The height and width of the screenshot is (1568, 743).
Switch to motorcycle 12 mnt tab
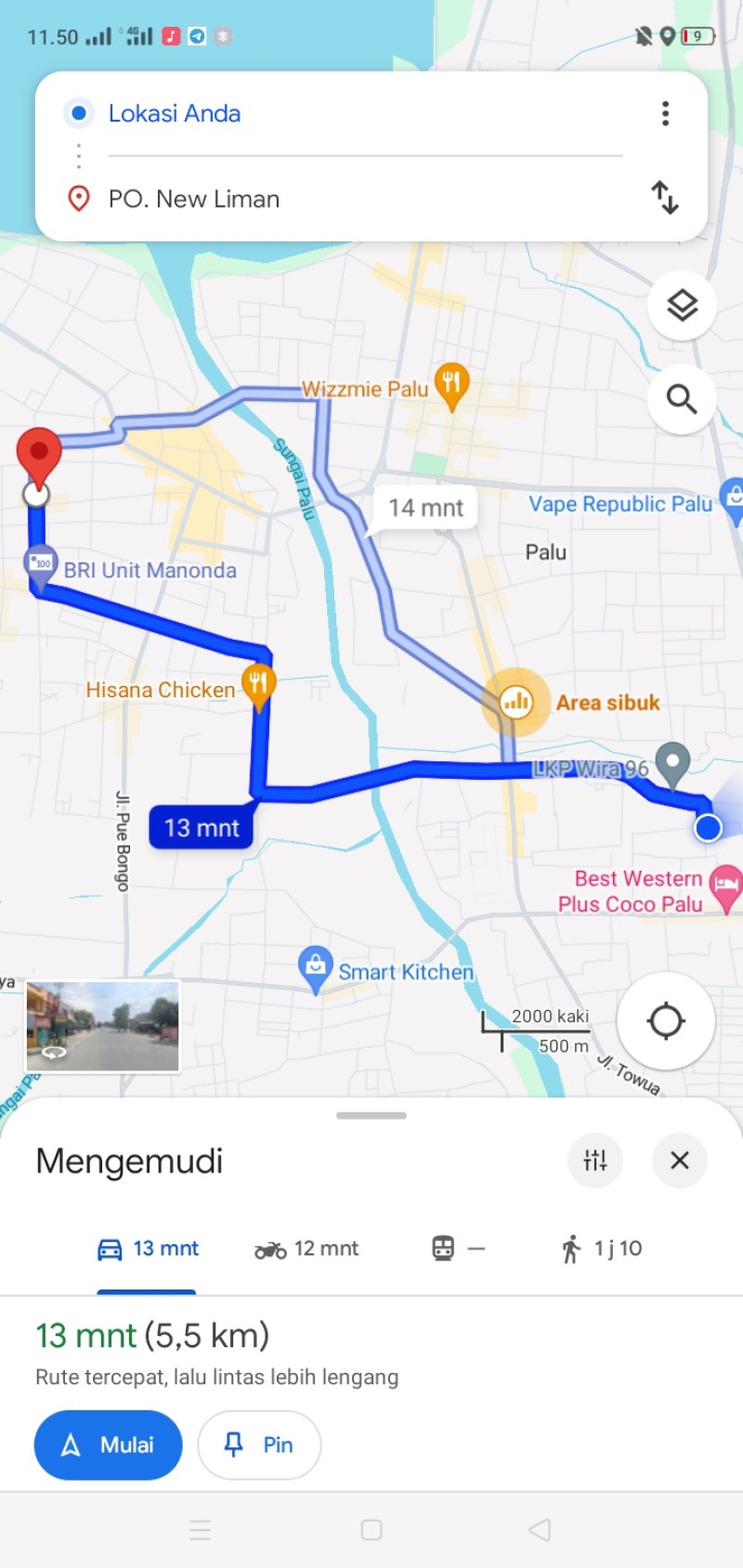click(306, 1249)
